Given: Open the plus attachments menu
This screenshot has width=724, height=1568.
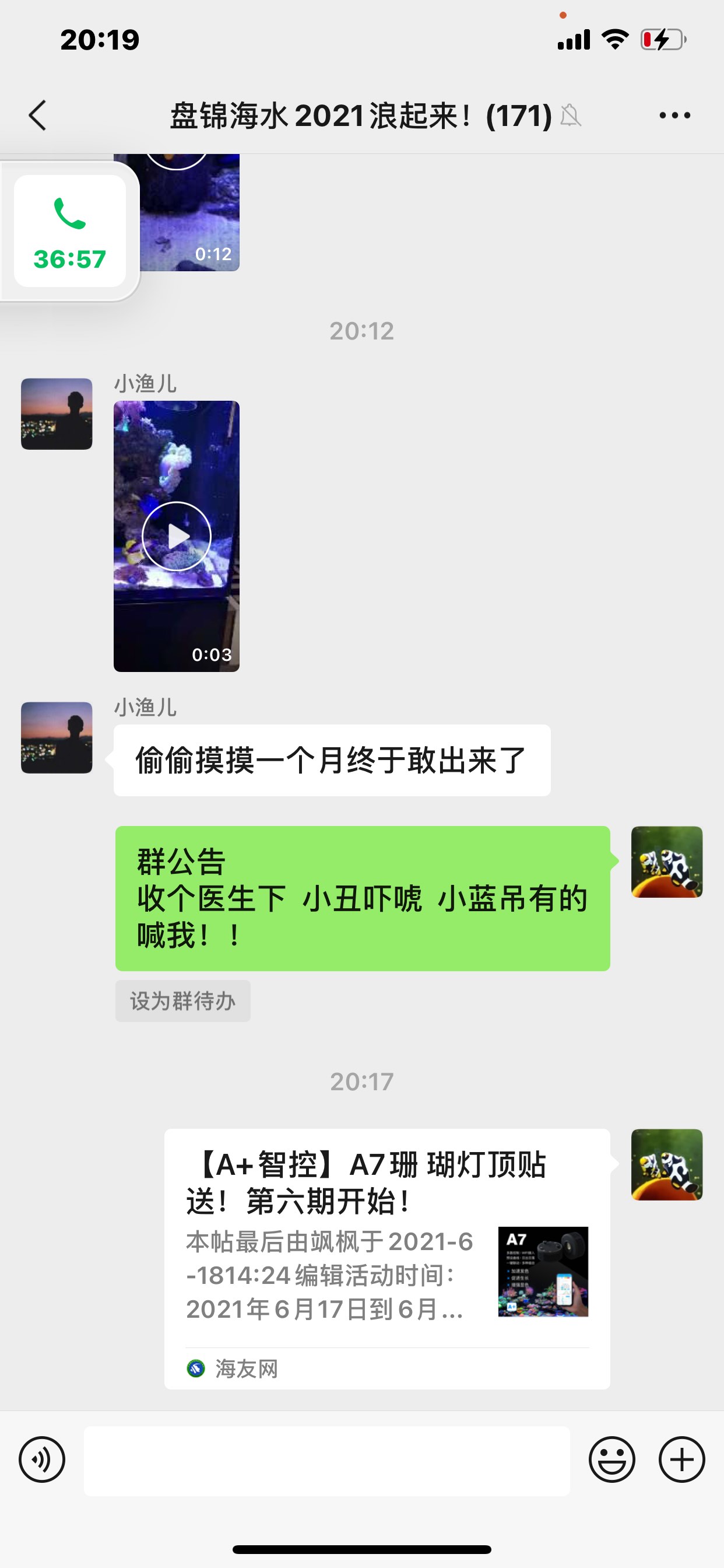Looking at the screenshot, I should coord(681,1459).
